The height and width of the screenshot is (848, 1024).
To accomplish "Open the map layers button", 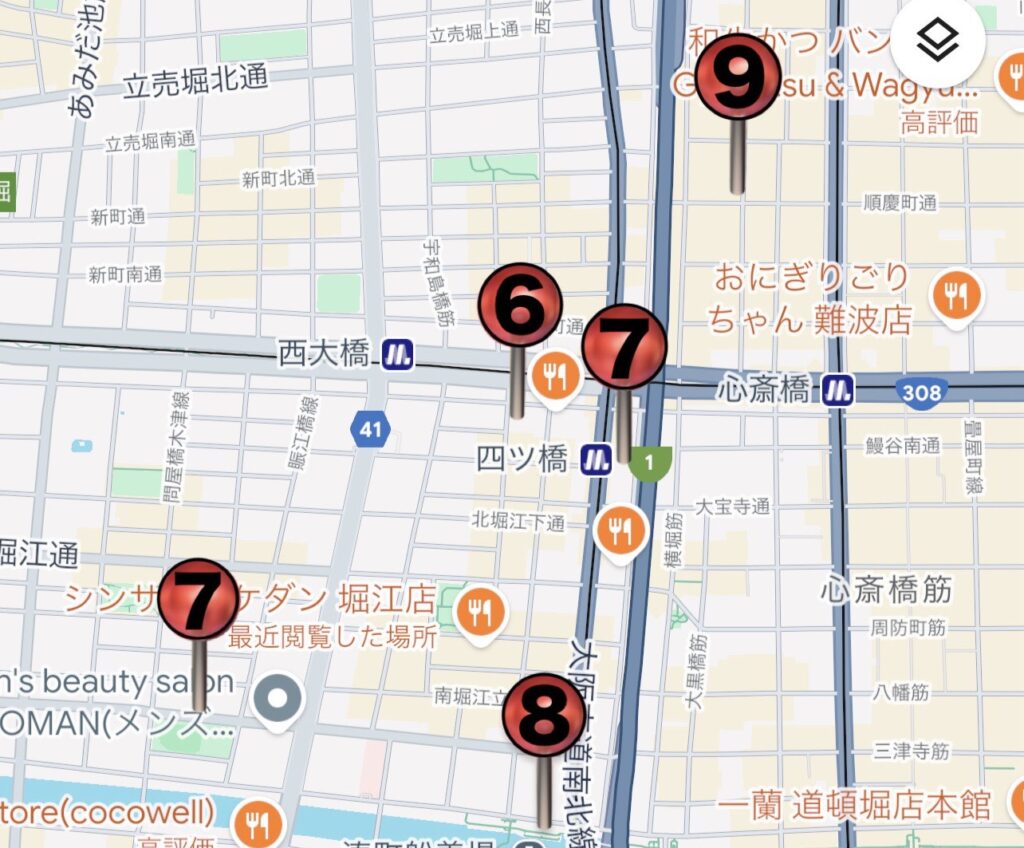I will click(x=937, y=40).
